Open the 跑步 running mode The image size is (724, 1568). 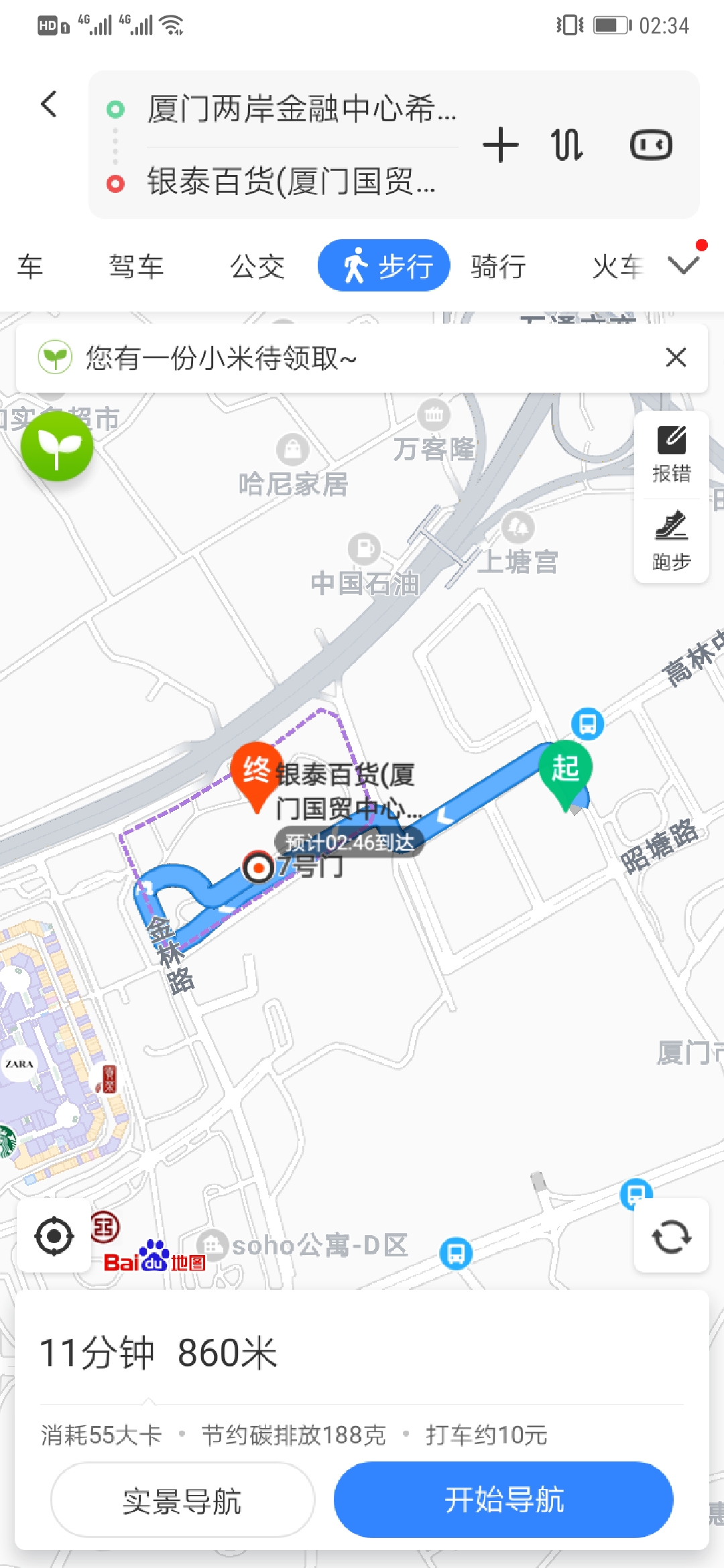pyautogui.click(x=671, y=541)
